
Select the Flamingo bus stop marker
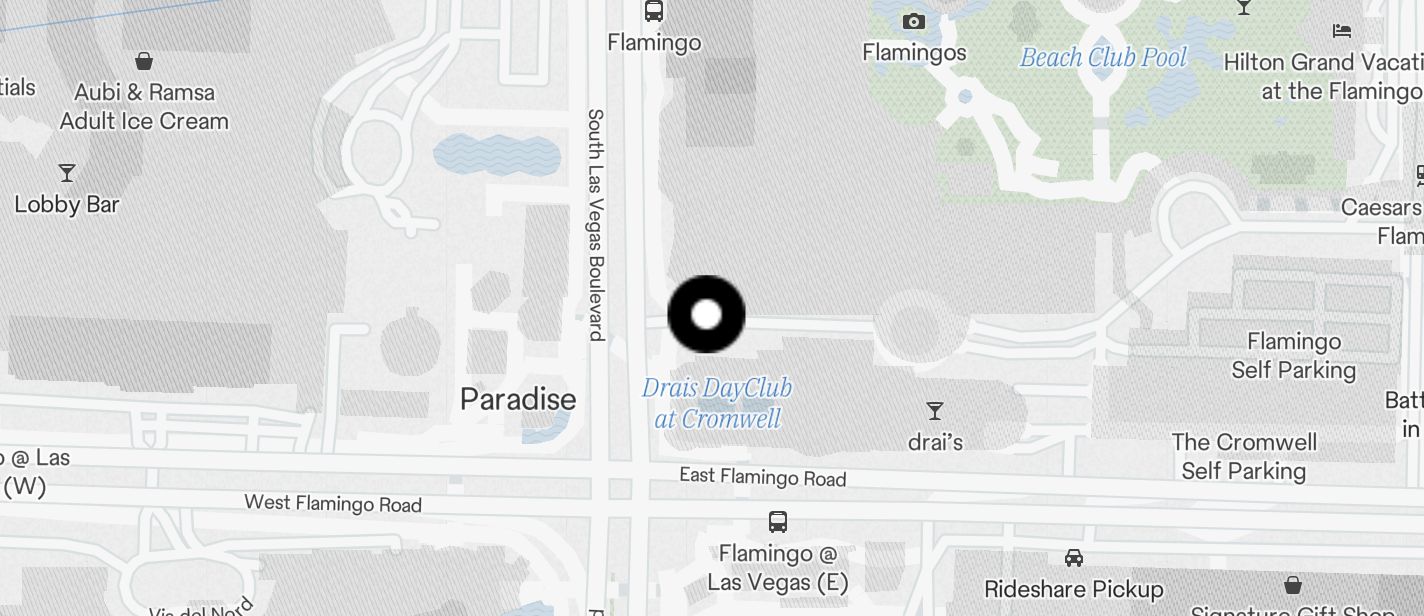click(654, 12)
